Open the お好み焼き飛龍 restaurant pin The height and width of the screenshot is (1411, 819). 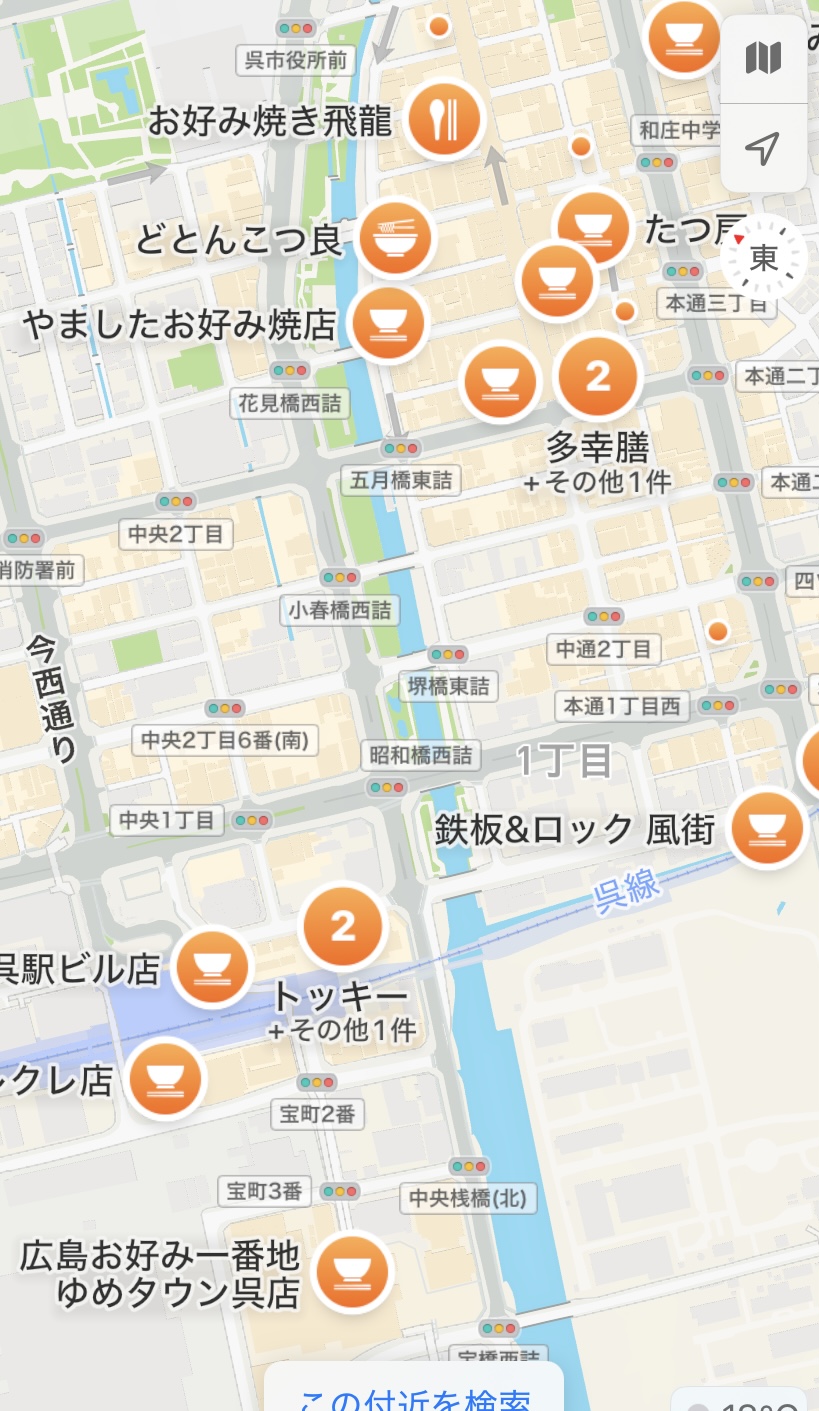[x=445, y=122]
